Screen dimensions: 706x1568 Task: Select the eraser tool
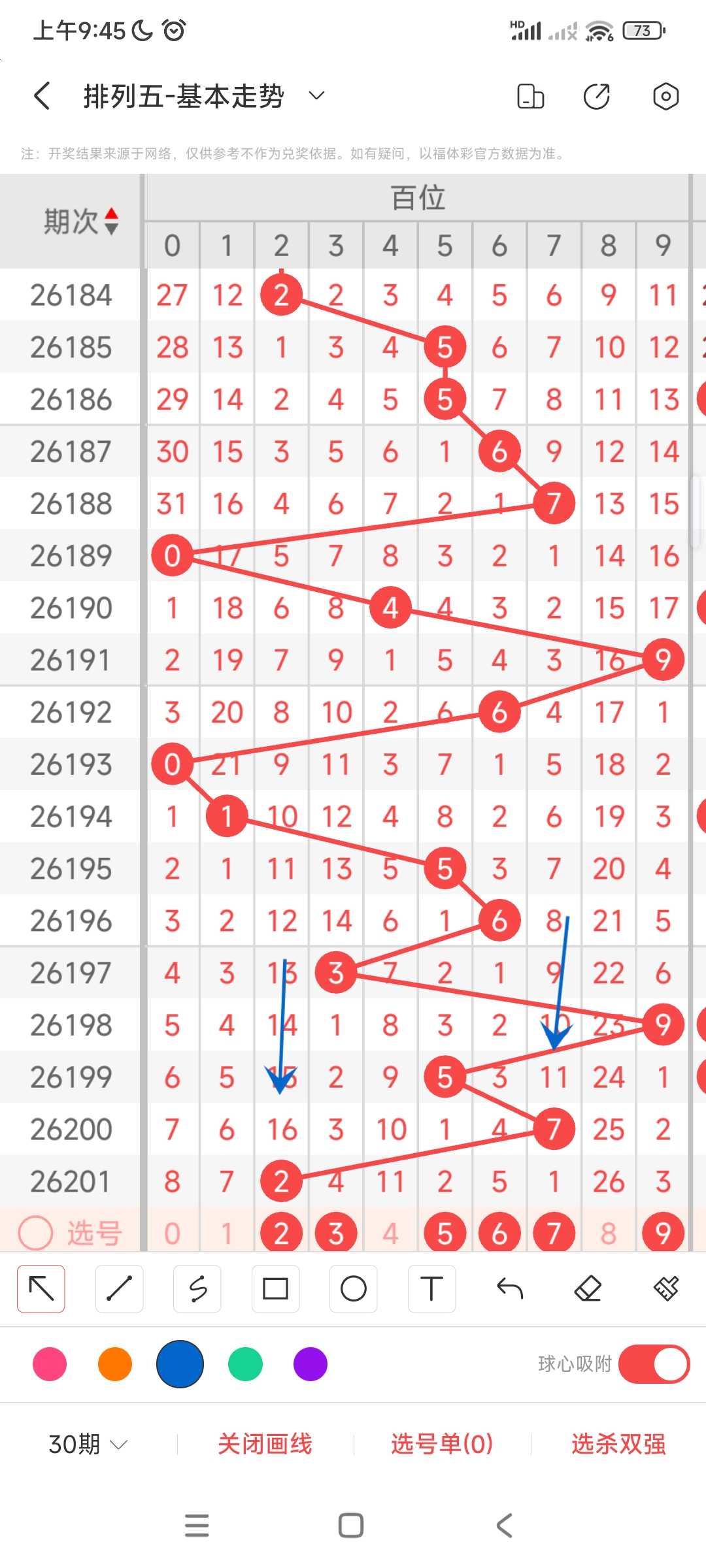(x=588, y=1289)
